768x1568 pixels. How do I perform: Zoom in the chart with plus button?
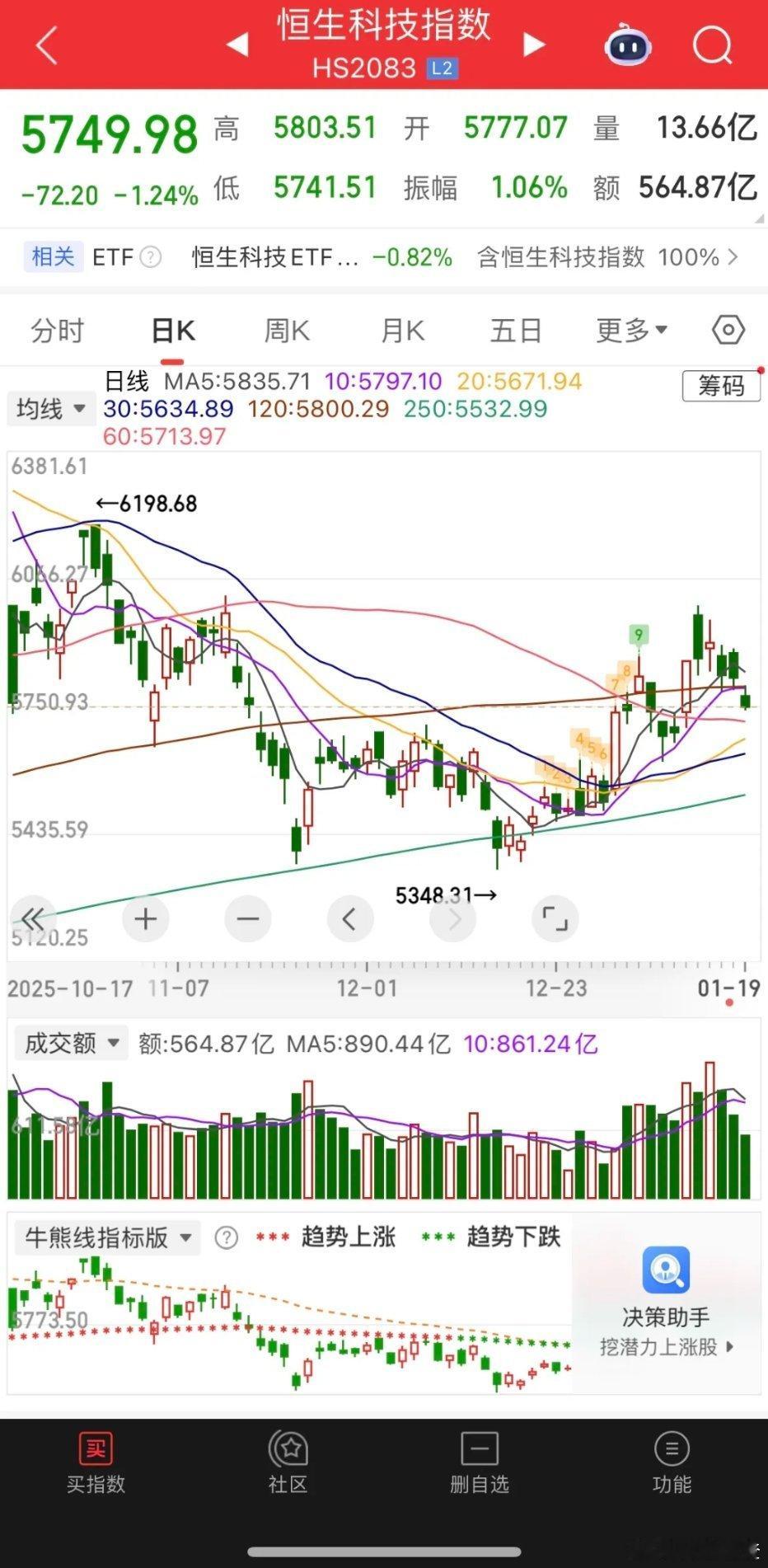coord(146,918)
